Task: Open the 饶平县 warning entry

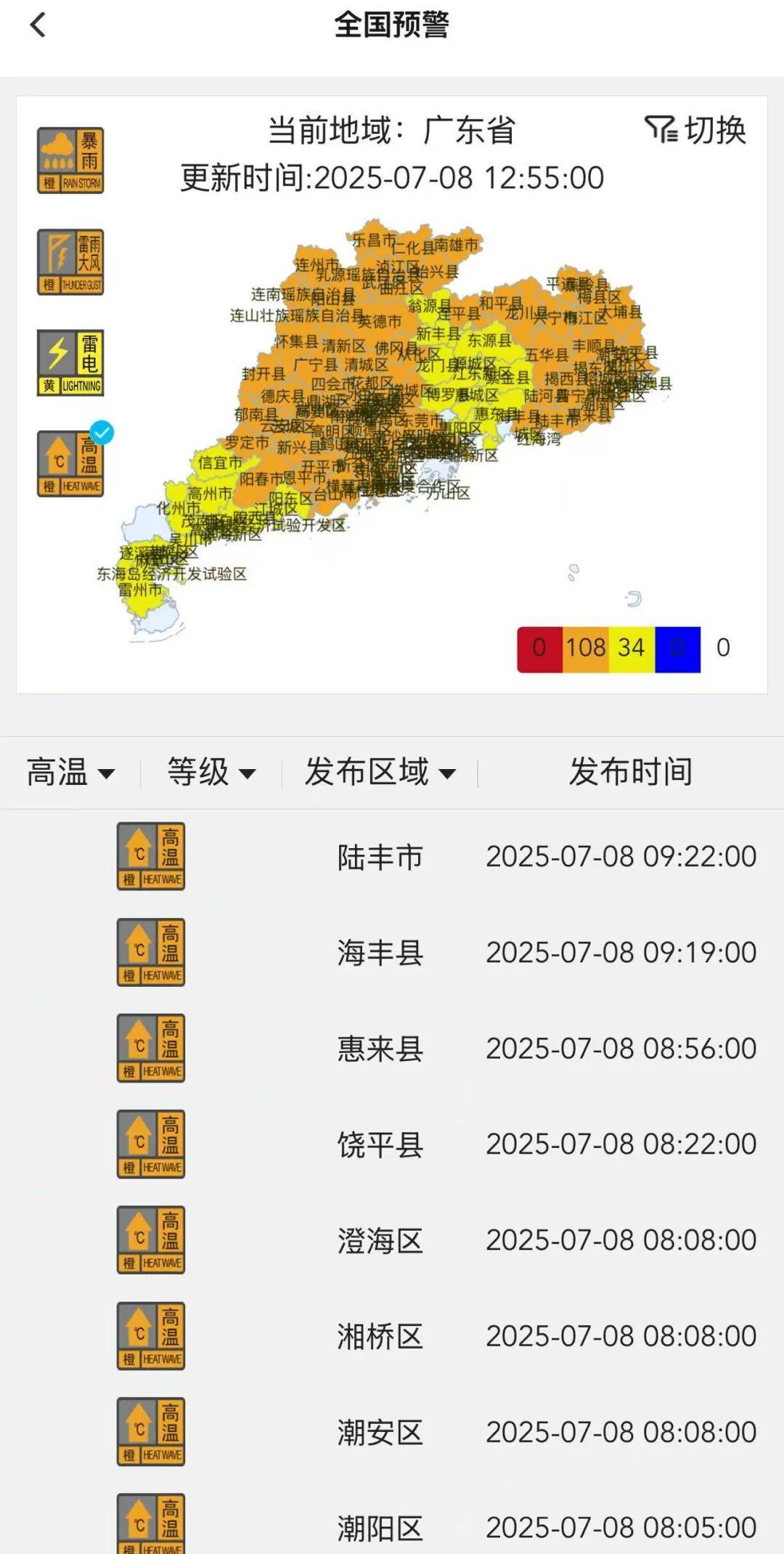Action: click(x=381, y=1142)
